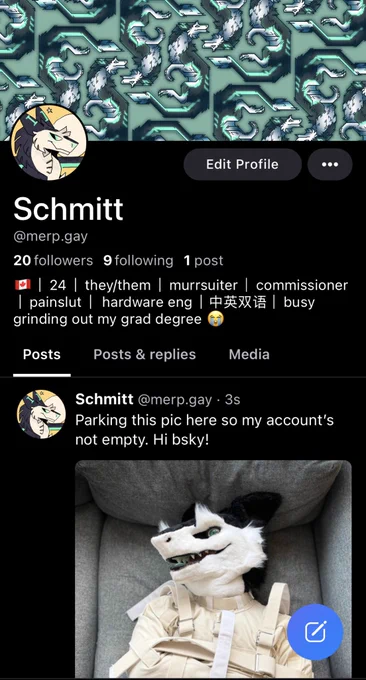Switch to the Media tab

tap(249, 354)
